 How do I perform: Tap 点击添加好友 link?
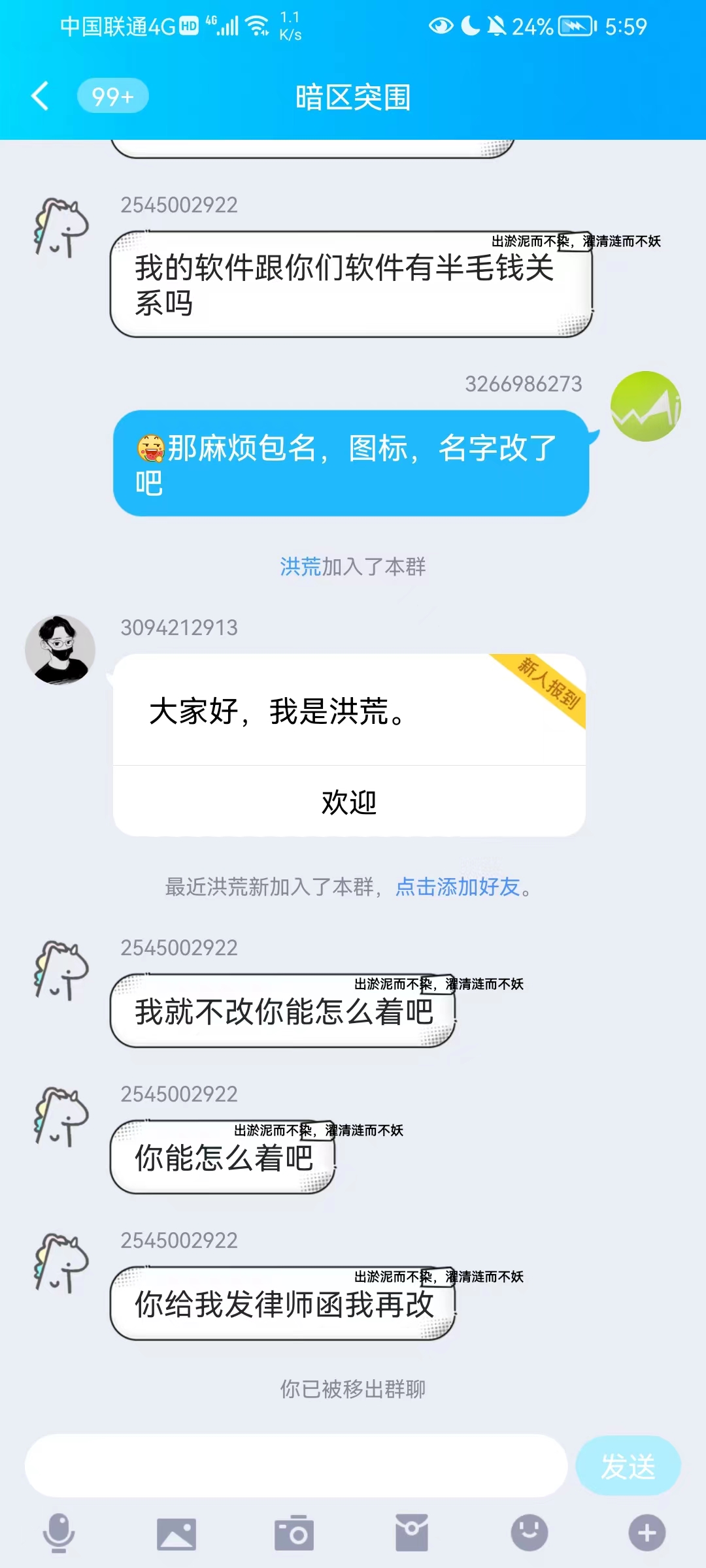click(x=458, y=887)
